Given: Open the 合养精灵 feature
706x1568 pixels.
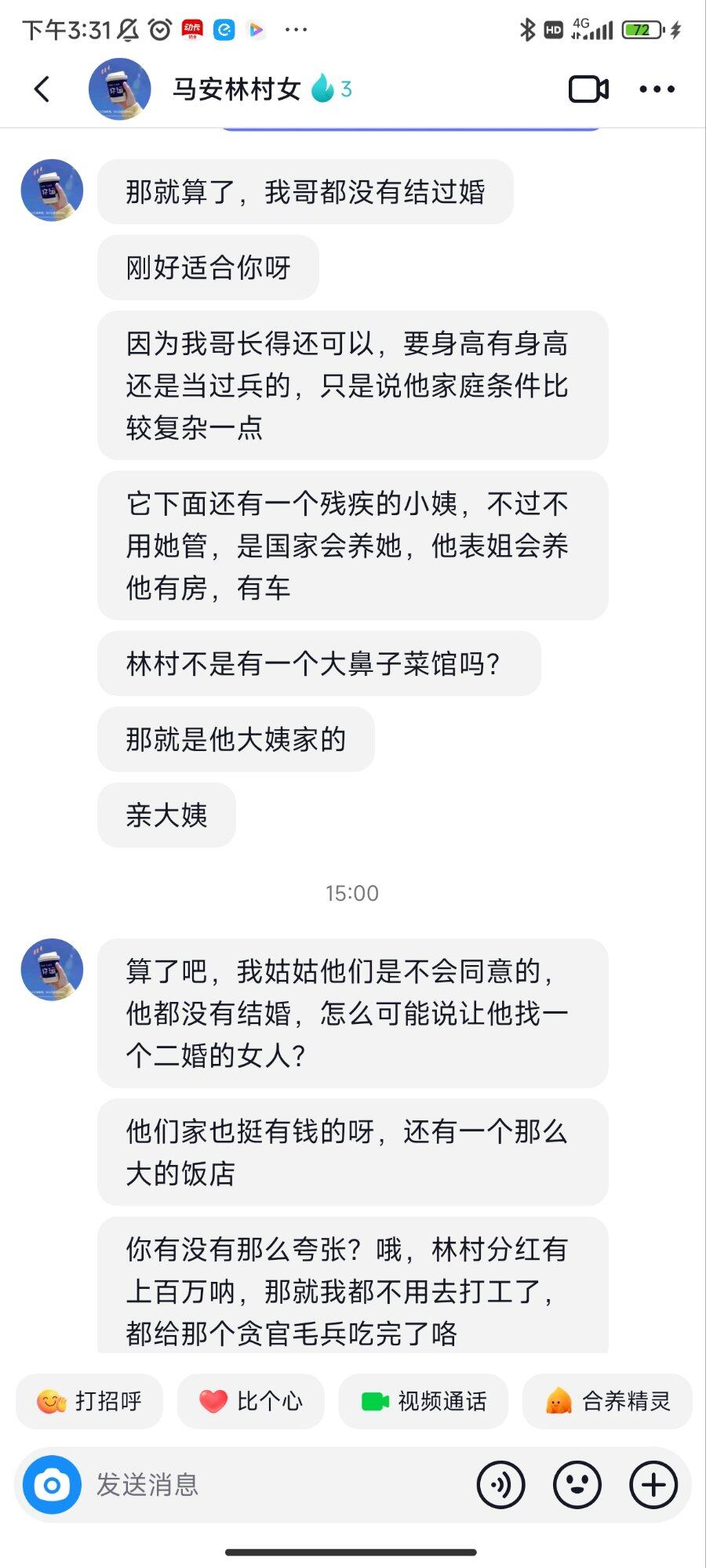Looking at the screenshot, I should point(607,1401).
